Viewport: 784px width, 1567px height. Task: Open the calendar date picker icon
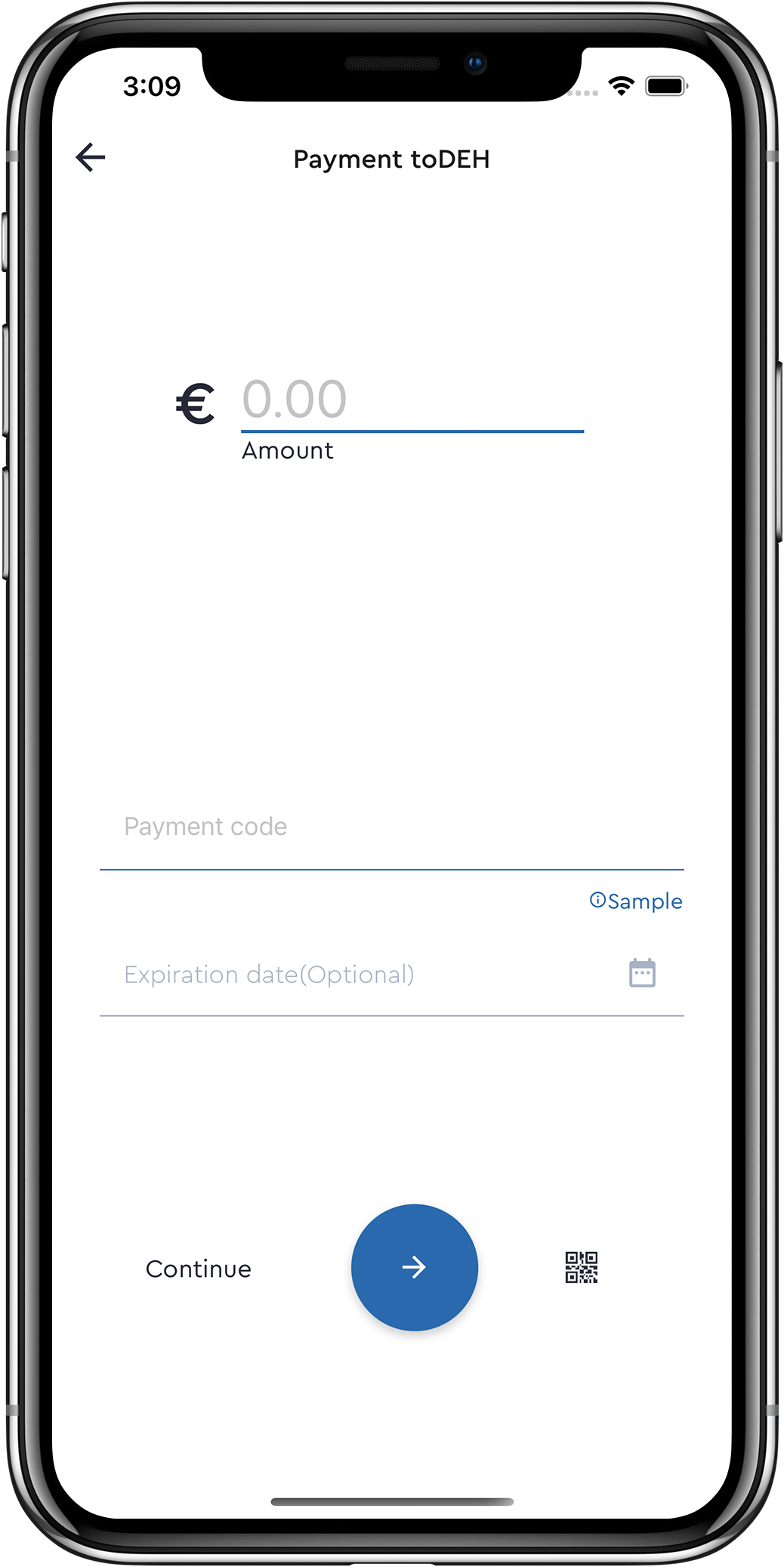tap(642, 973)
